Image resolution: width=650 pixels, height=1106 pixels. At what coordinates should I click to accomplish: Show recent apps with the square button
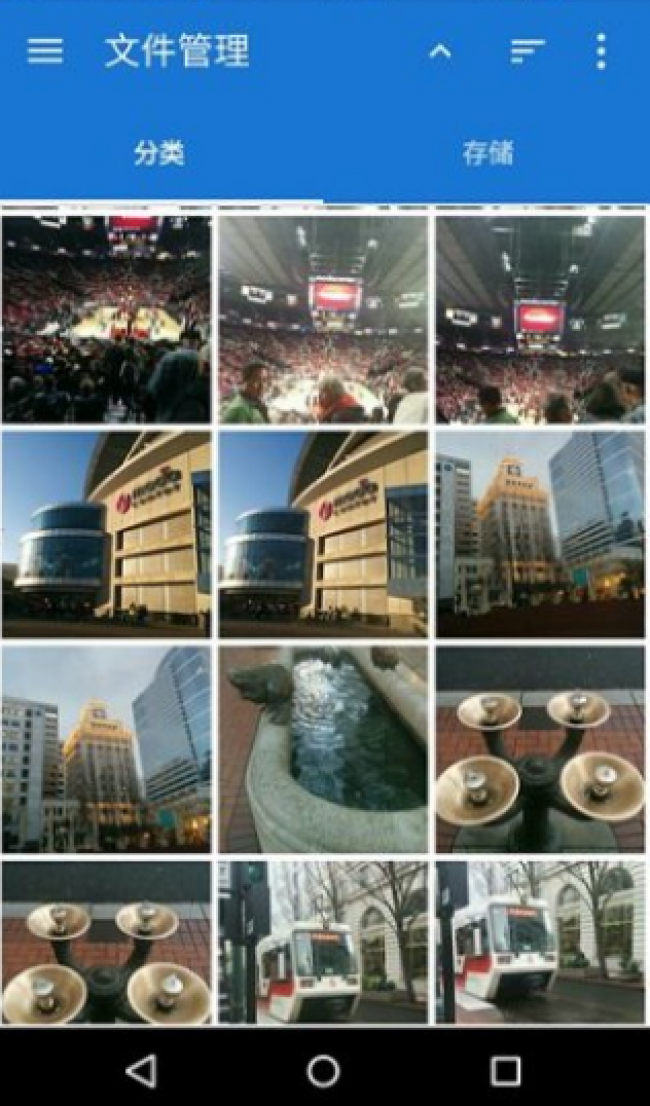[506, 1071]
